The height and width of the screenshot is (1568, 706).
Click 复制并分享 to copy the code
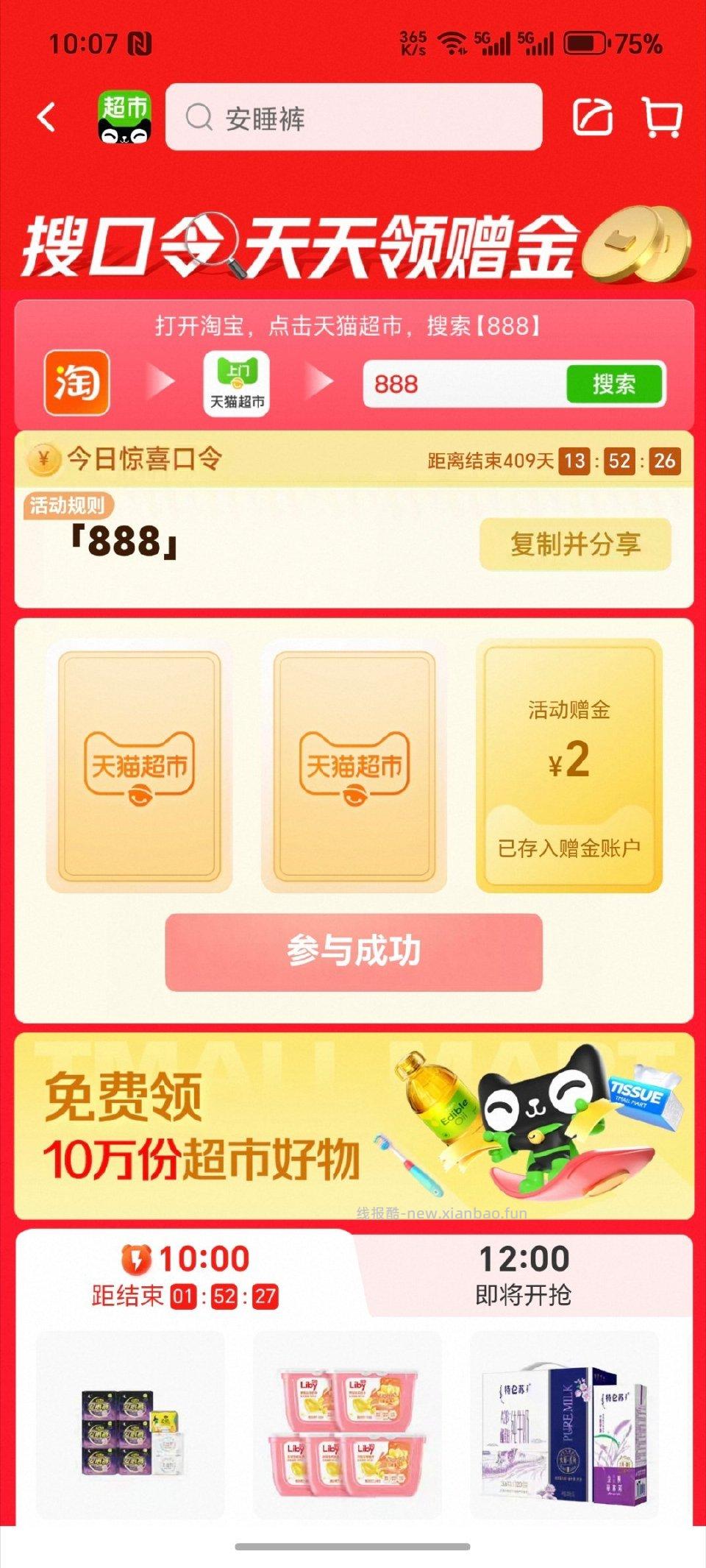click(x=575, y=545)
